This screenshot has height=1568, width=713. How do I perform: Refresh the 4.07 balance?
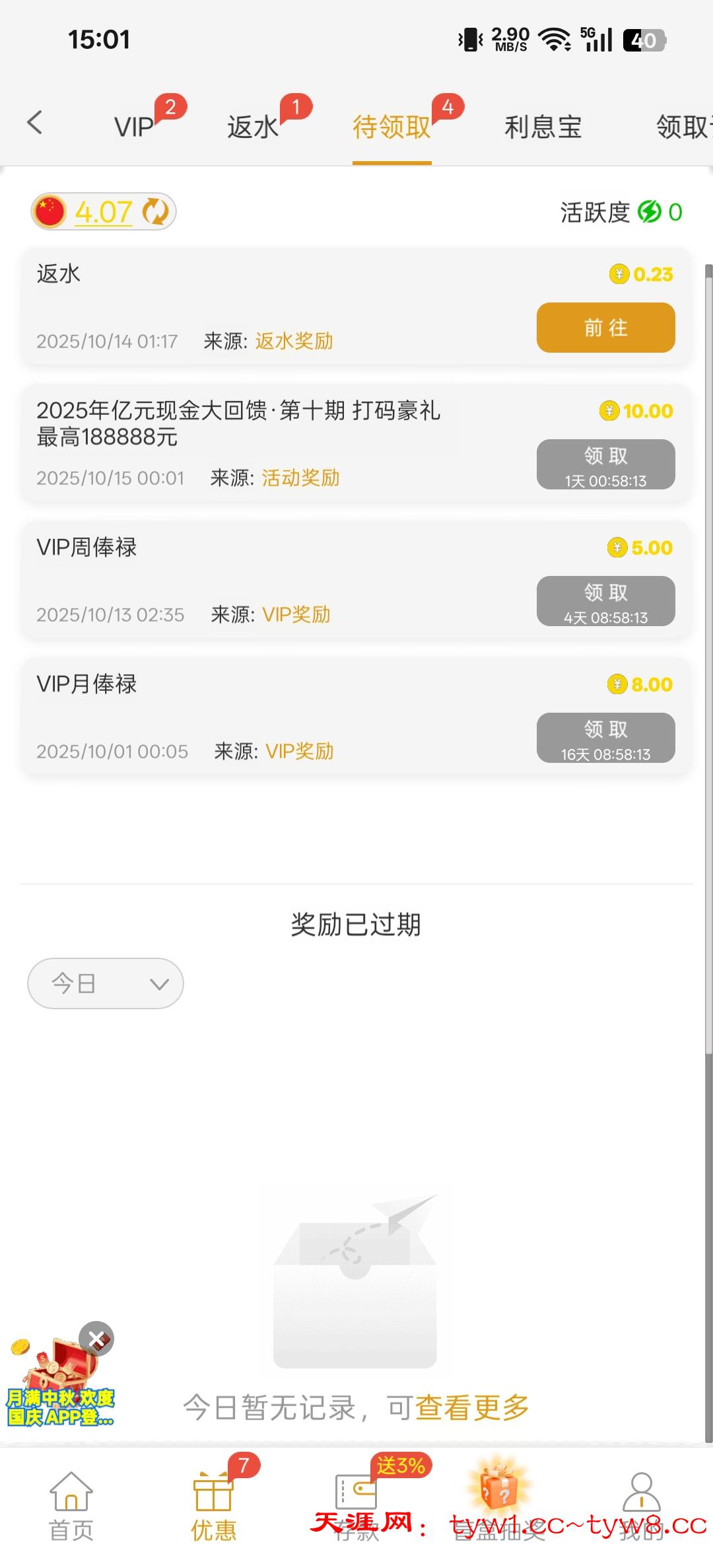156,212
